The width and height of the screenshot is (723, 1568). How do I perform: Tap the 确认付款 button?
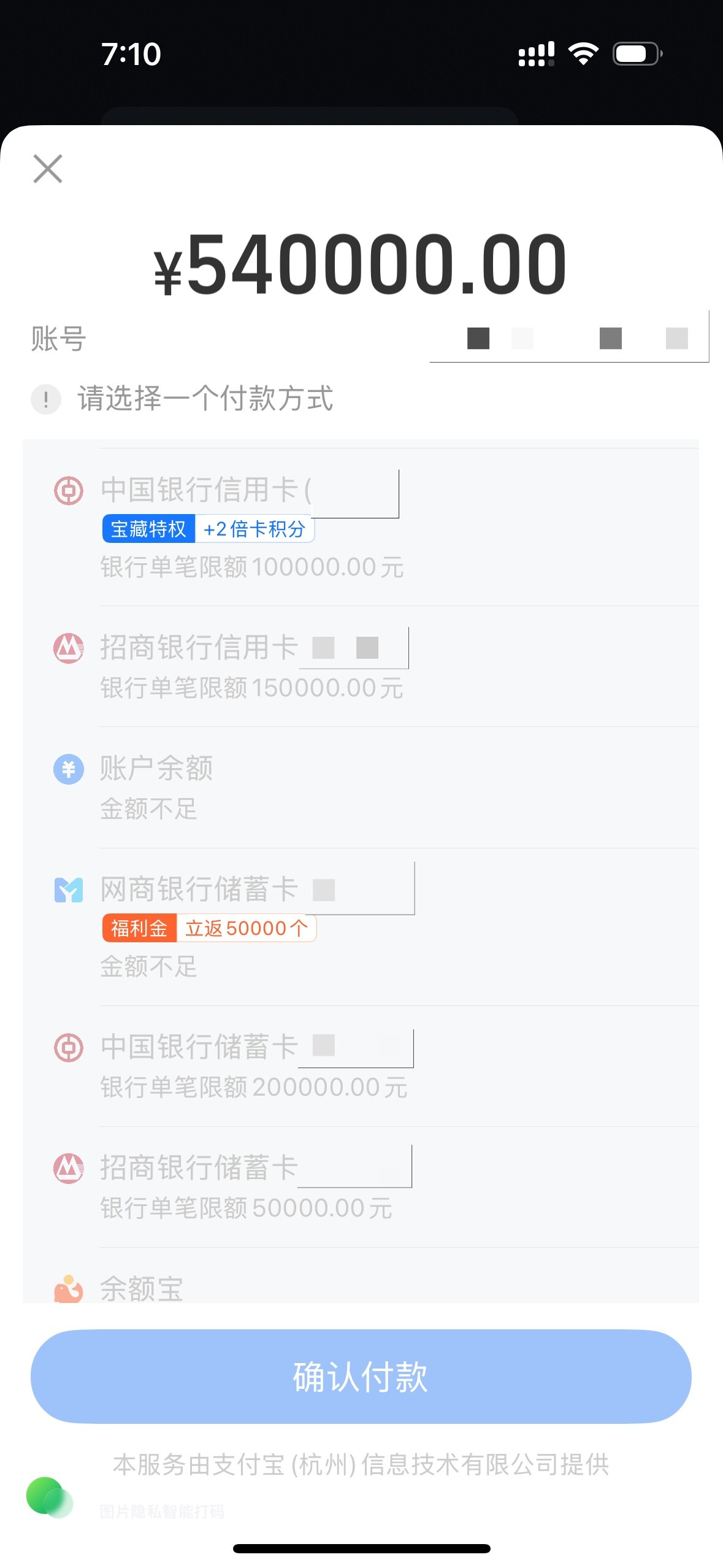361,1377
